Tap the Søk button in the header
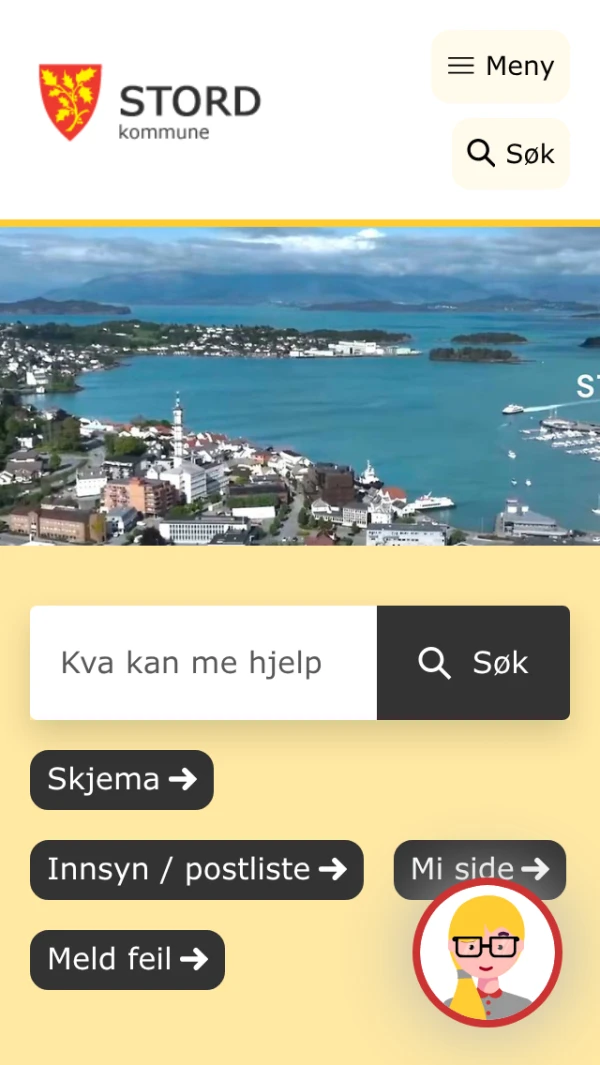The height and width of the screenshot is (1065, 600). 511,154
